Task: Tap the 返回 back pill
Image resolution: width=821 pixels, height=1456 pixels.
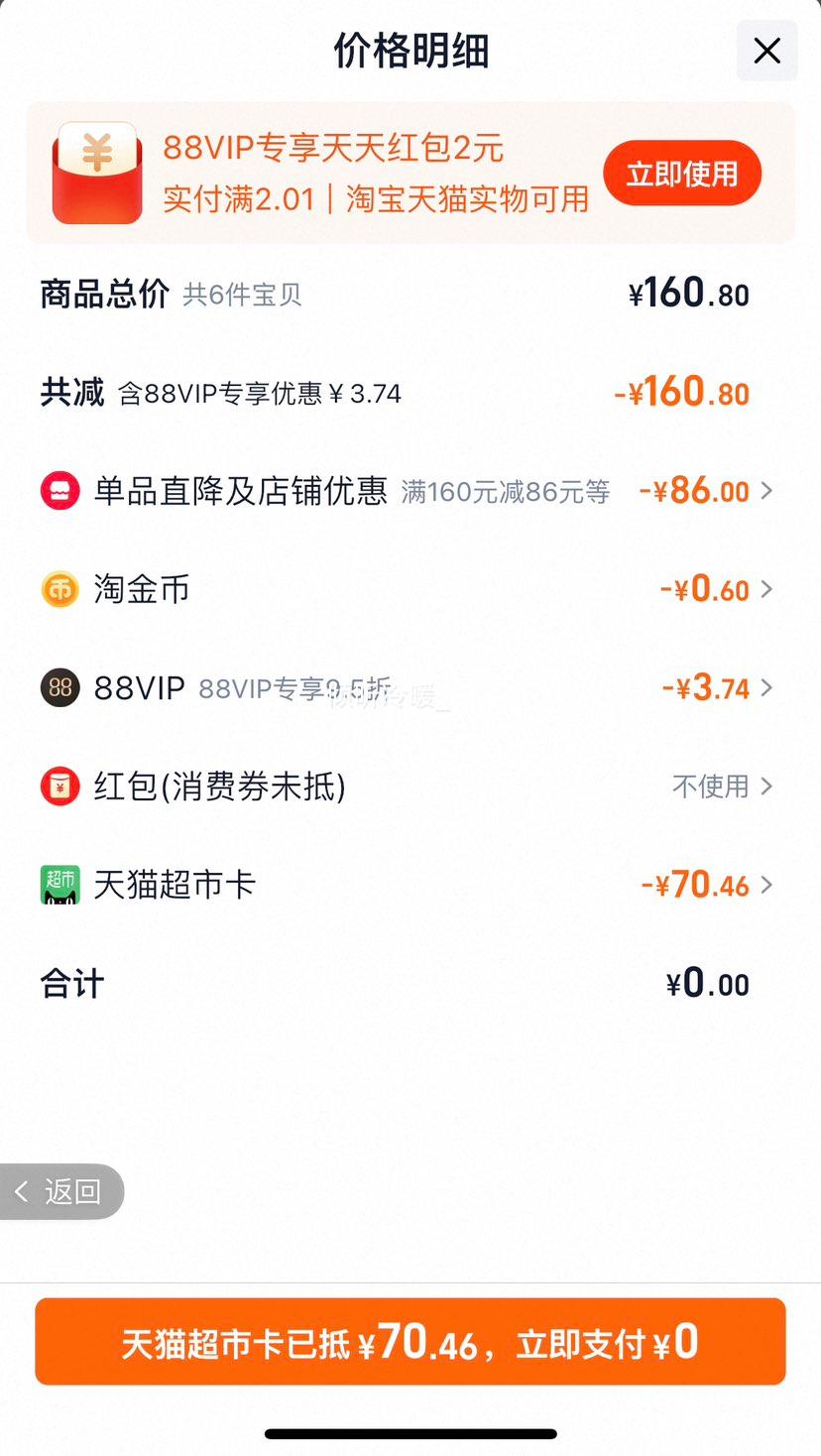Action: 61,1191
